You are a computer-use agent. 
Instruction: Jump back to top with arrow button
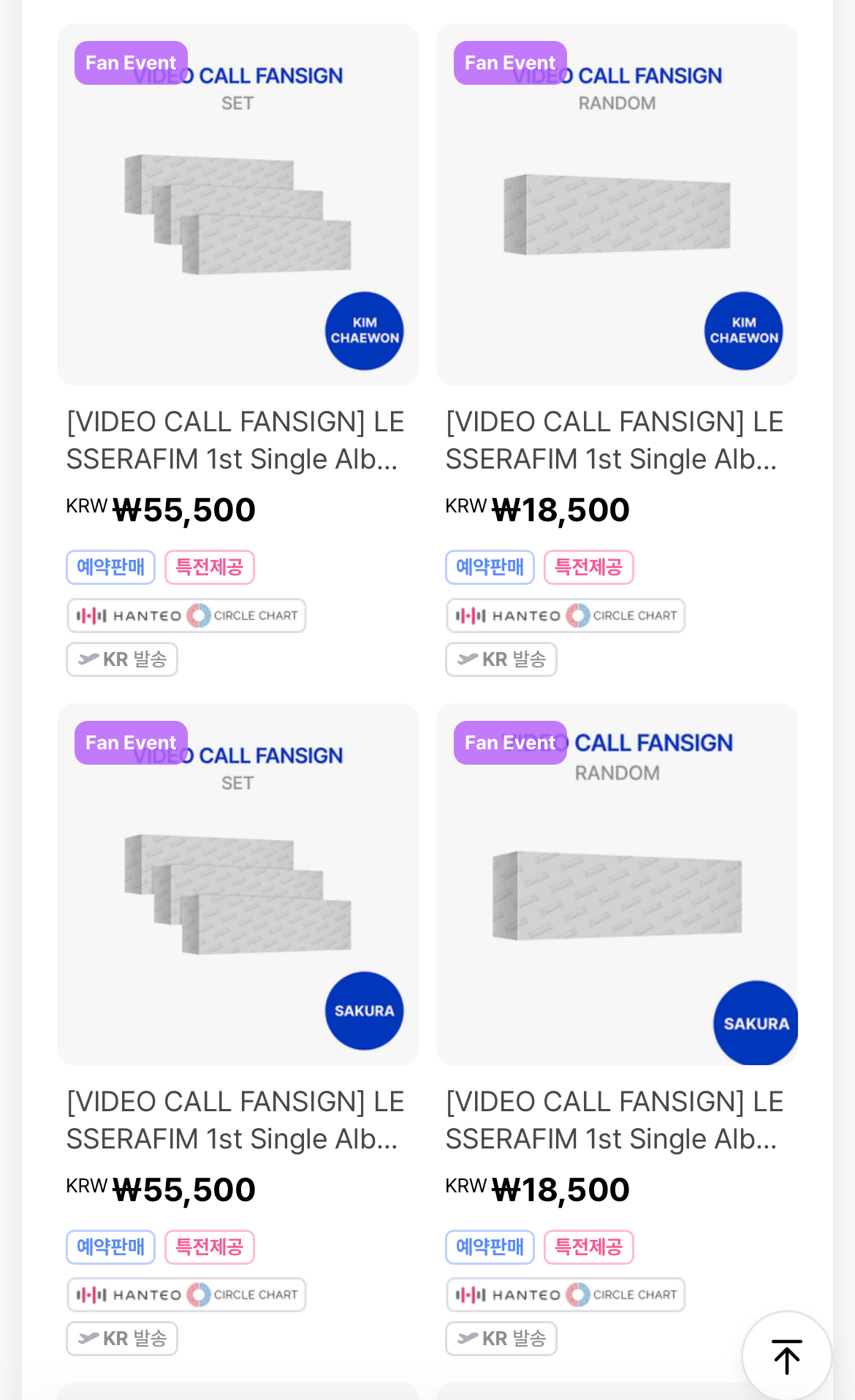click(786, 1356)
